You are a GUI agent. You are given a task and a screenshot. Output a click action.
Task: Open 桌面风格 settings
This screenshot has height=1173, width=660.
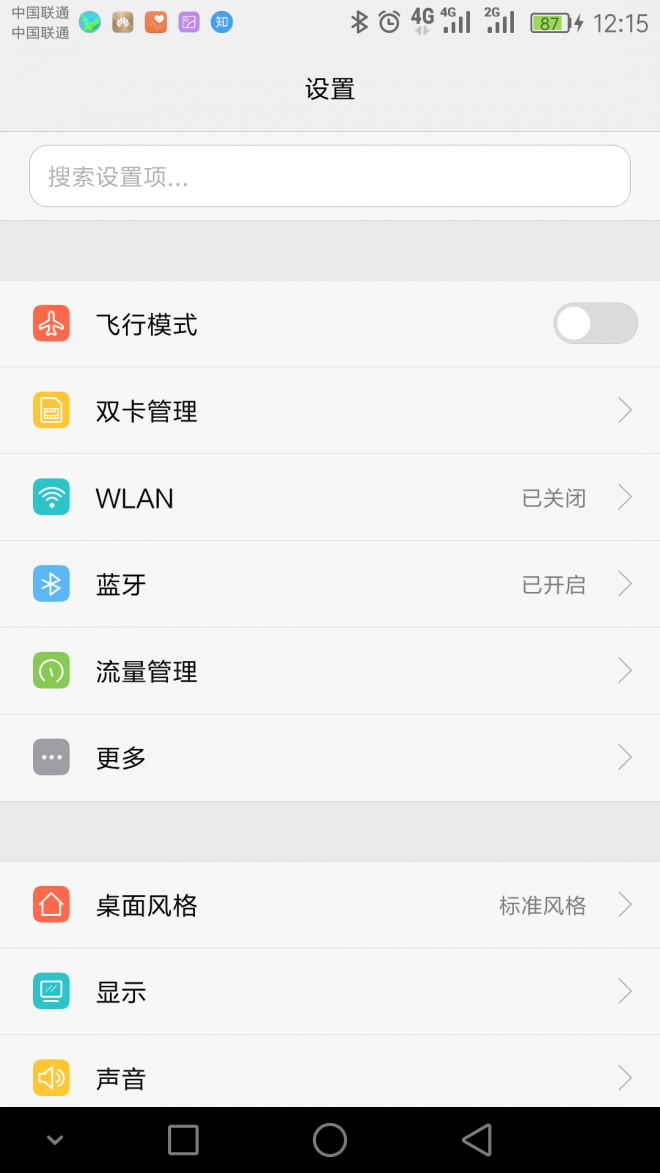pos(330,905)
